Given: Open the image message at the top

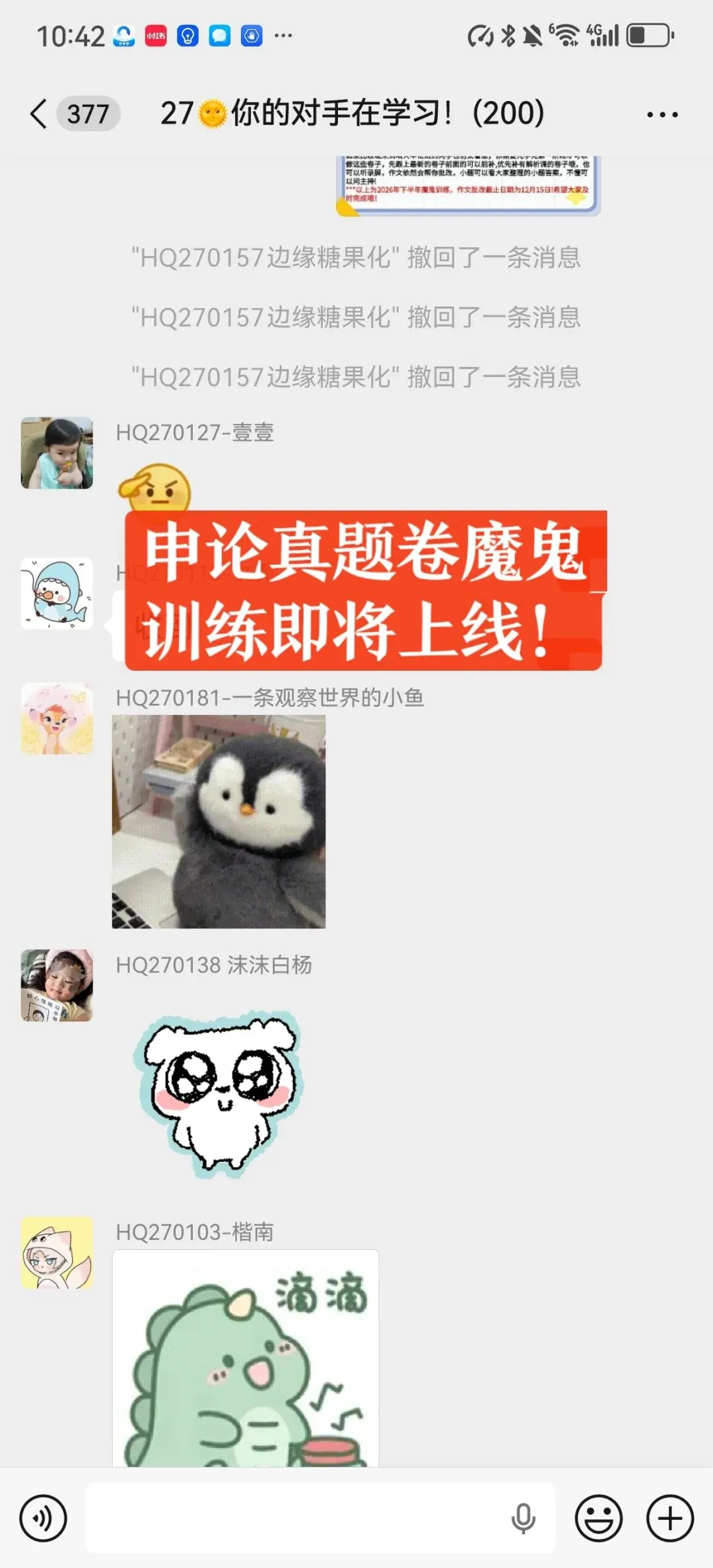Looking at the screenshot, I should pyautogui.click(x=468, y=186).
